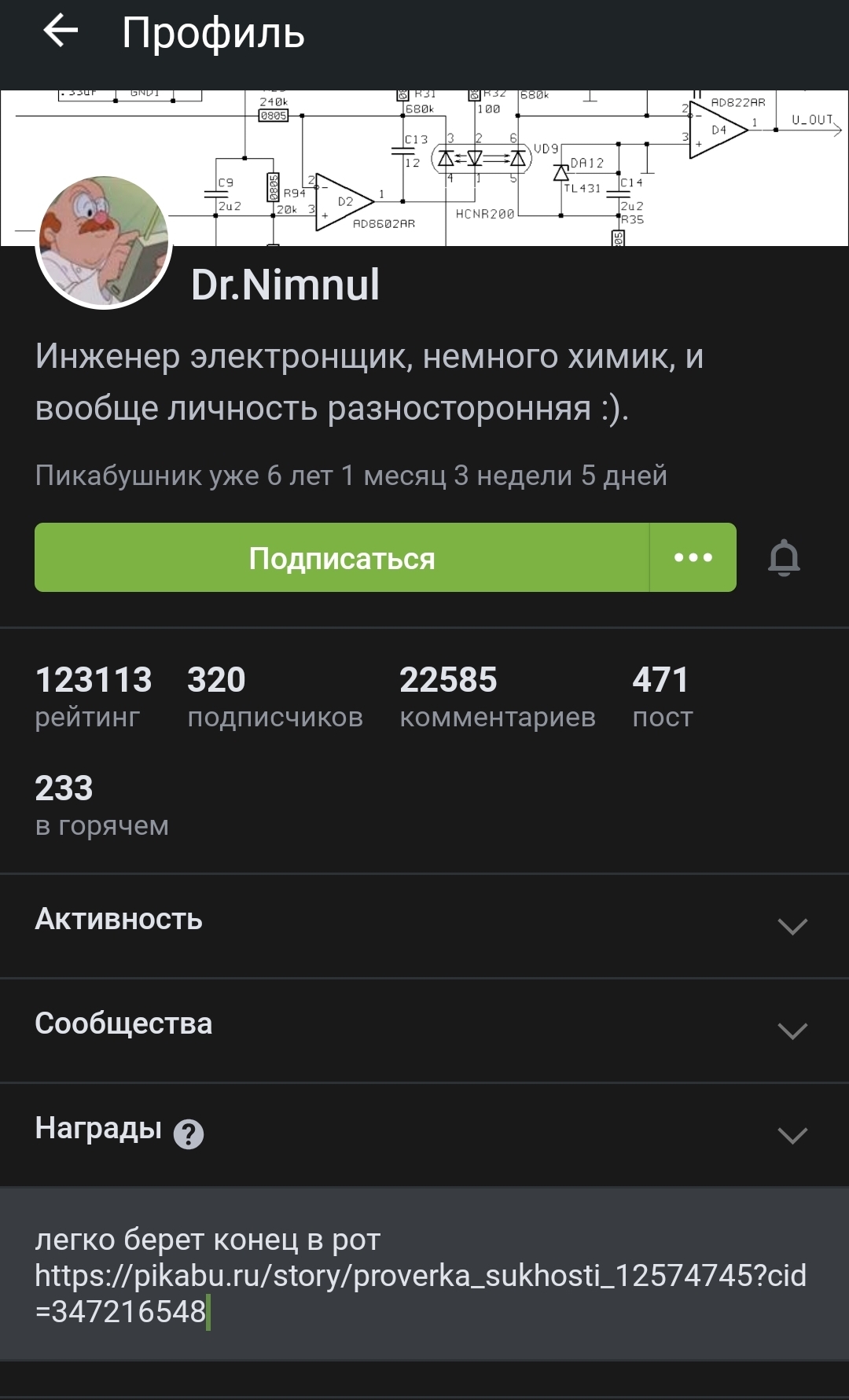Open the 471 пост counter
Screen dimensions: 849x1400
coord(662,696)
